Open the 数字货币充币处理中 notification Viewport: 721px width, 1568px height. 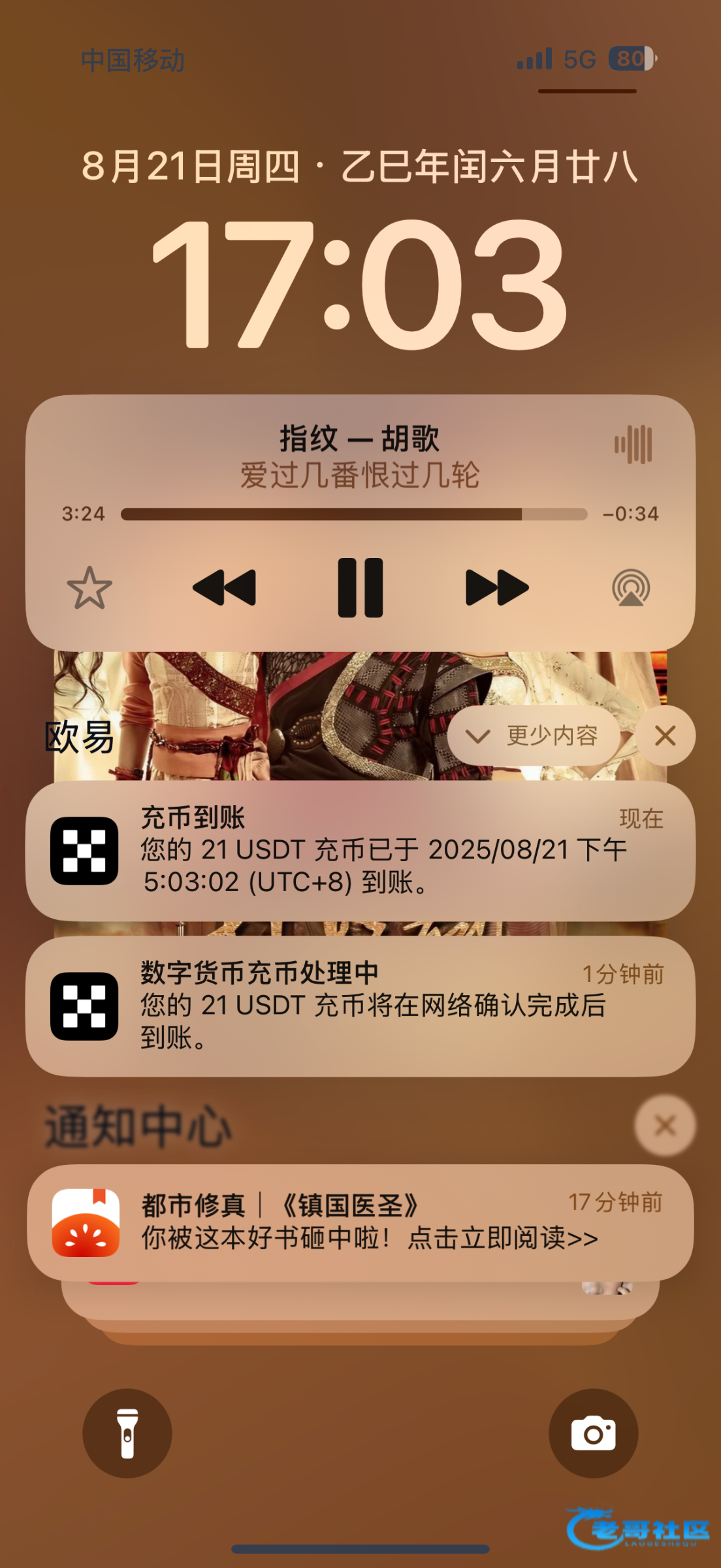coord(360,1006)
